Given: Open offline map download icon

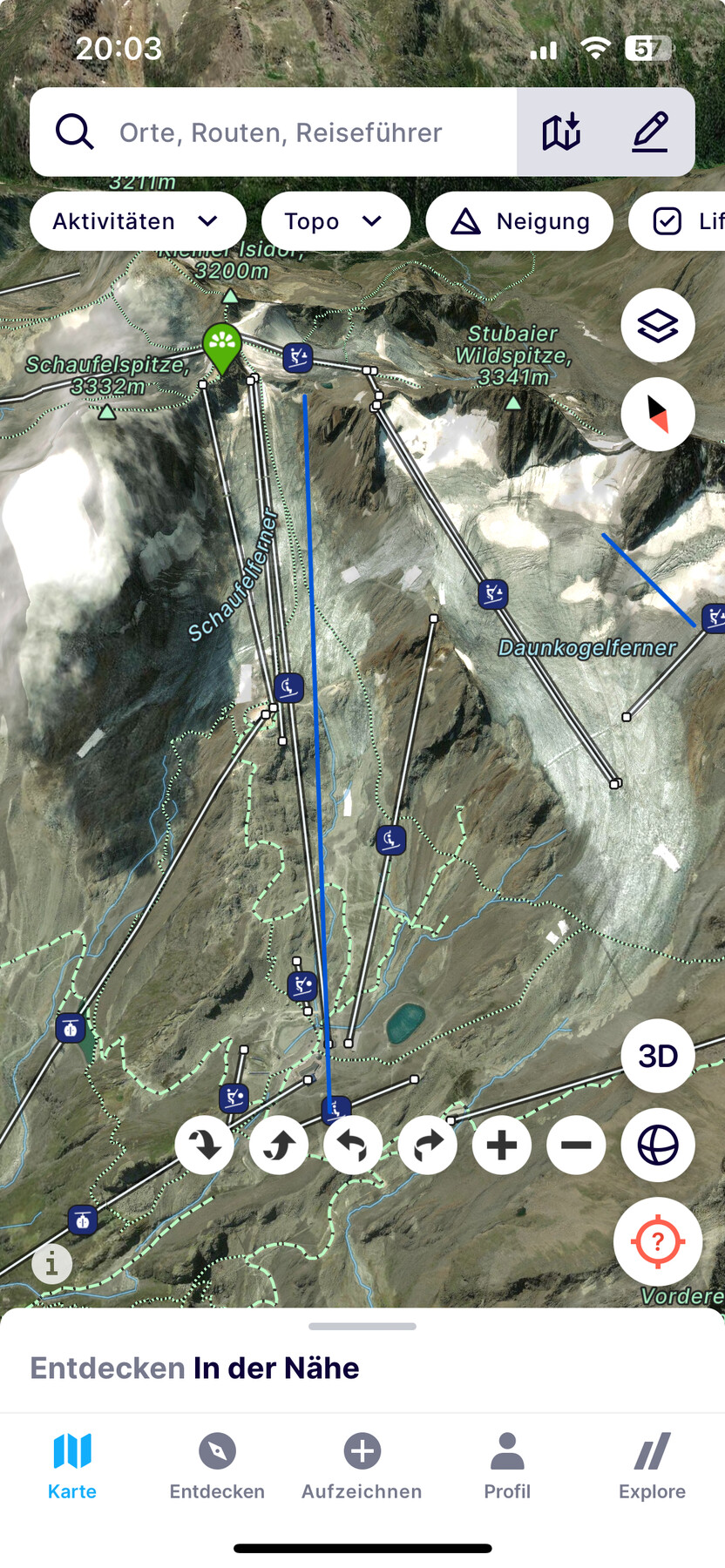Looking at the screenshot, I should pyautogui.click(x=561, y=132).
